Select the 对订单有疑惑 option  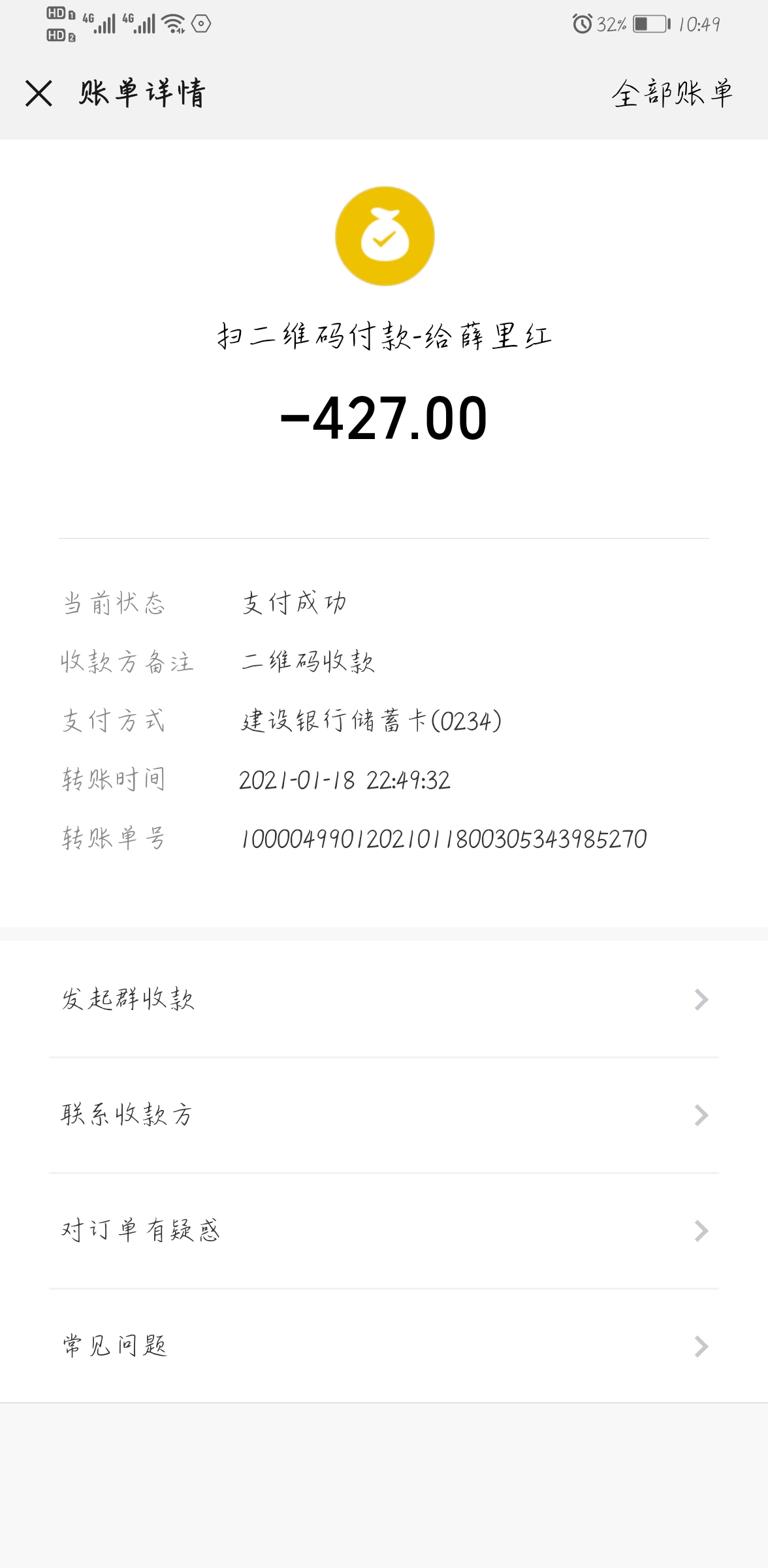(384, 1231)
